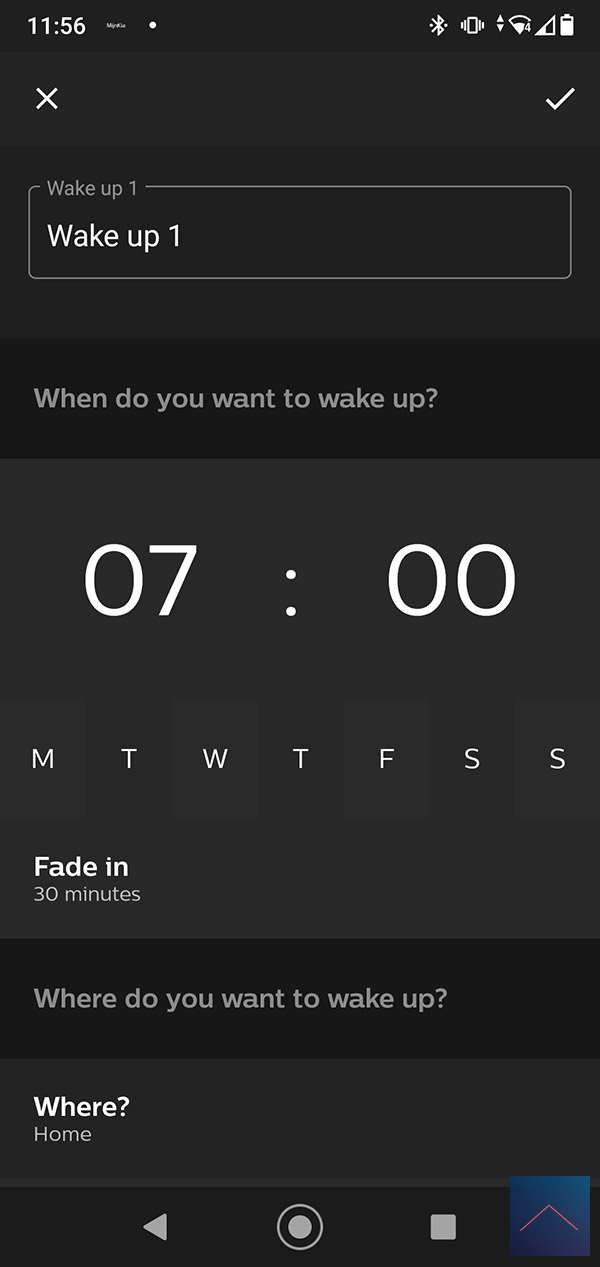The width and height of the screenshot is (600, 1267).
Task: Edit the Wake up 1 name field
Action: click(x=300, y=236)
